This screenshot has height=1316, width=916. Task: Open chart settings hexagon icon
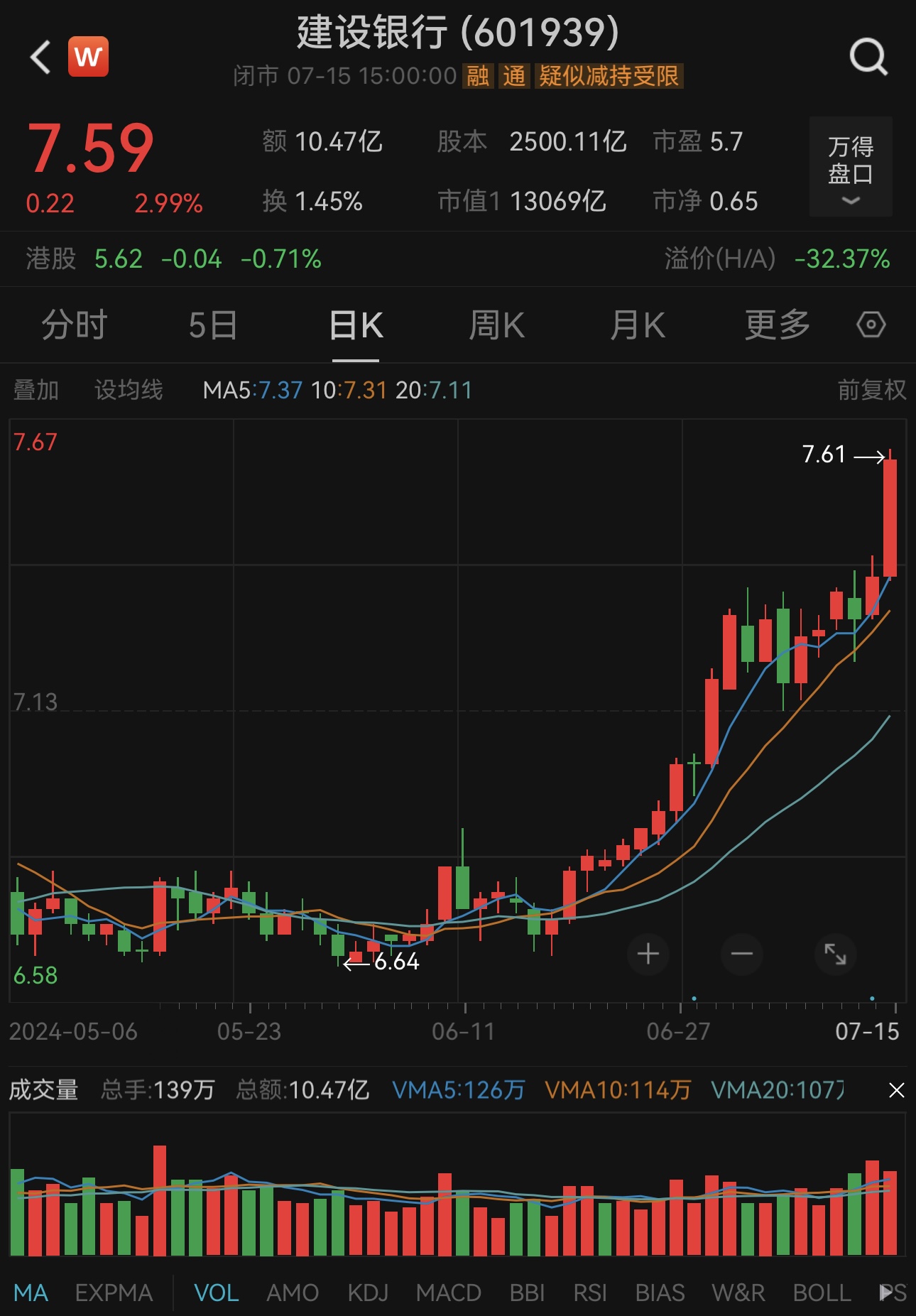[871, 325]
